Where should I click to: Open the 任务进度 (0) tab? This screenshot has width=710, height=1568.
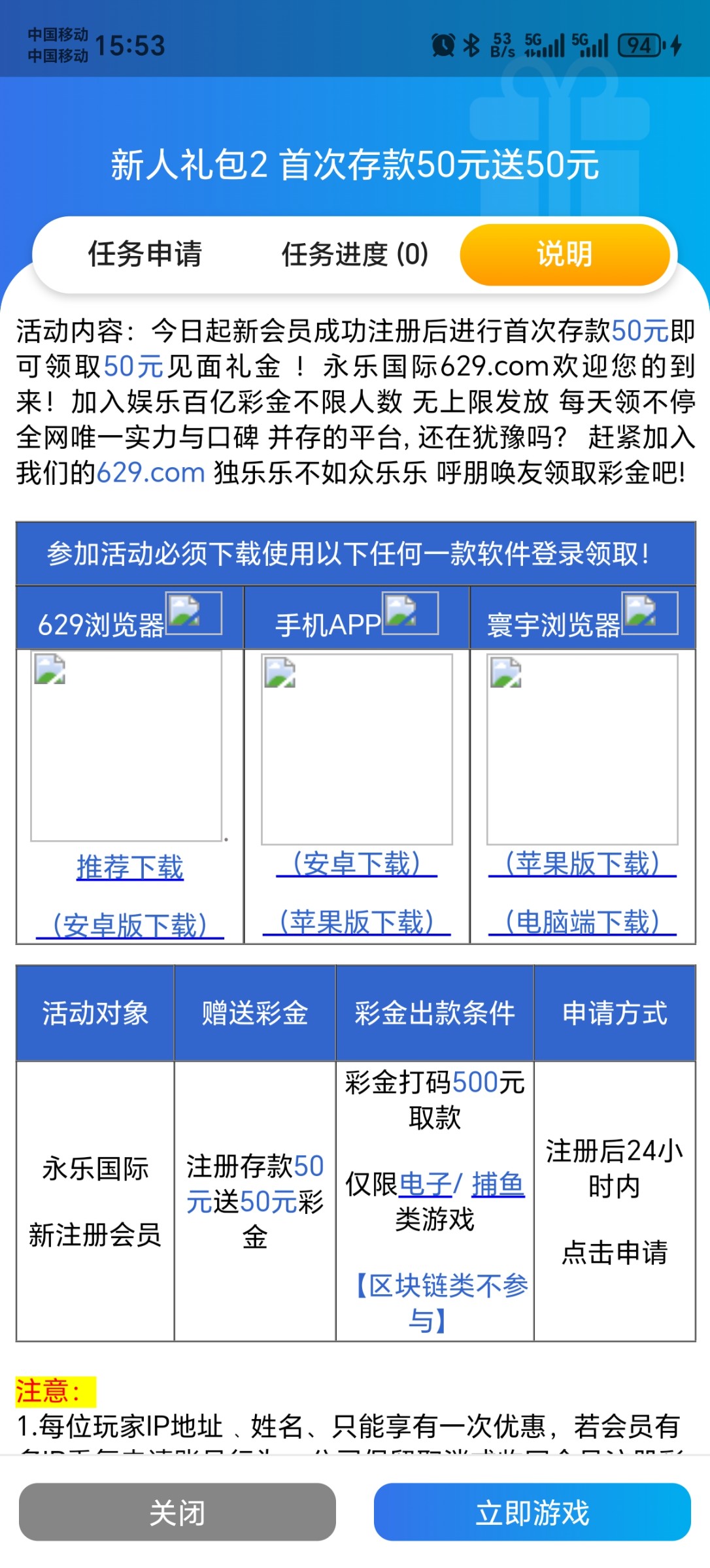(355, 256)
